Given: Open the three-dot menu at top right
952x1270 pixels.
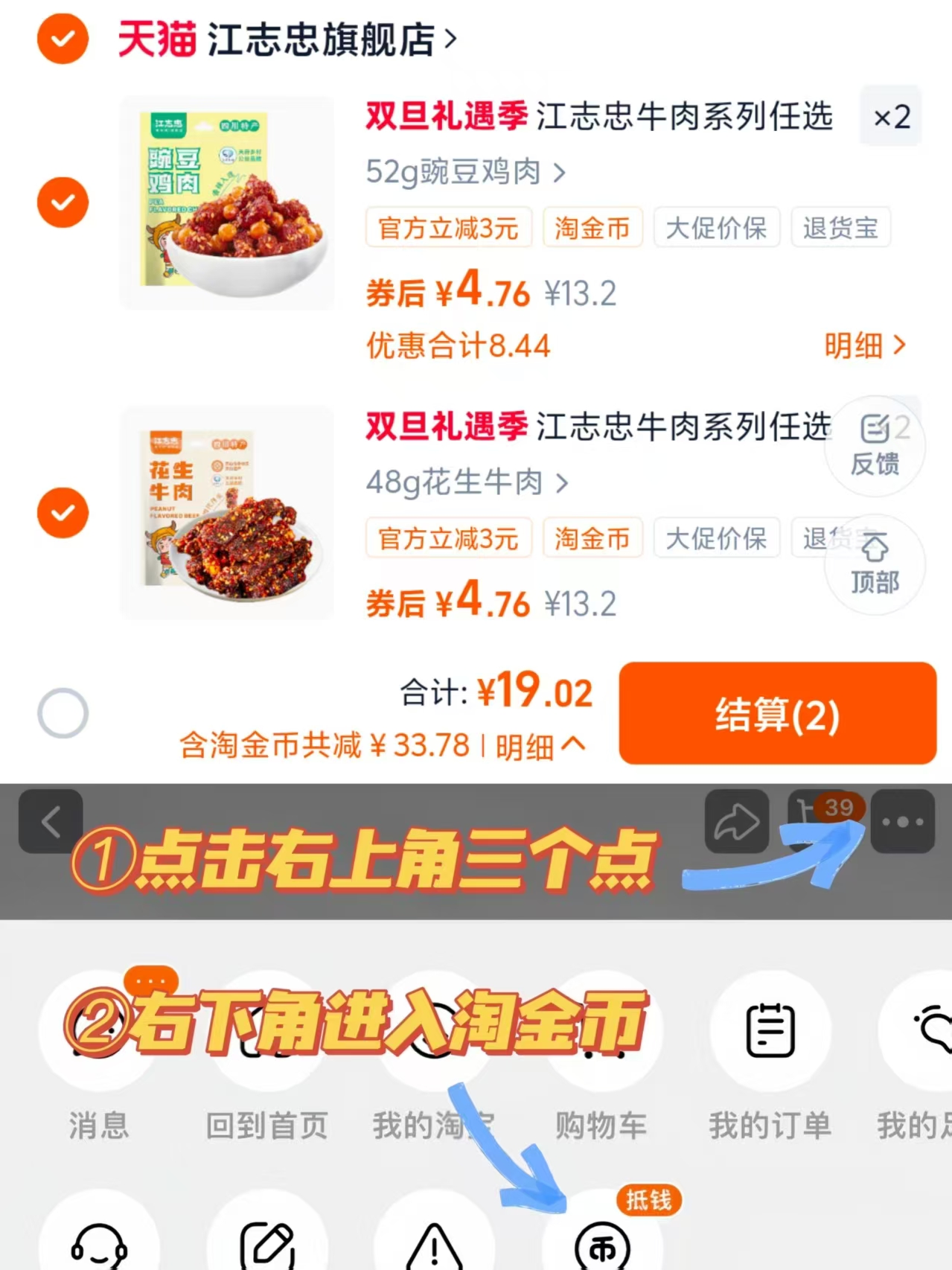Looking at the screenshot, I should [x=902, y=821].
